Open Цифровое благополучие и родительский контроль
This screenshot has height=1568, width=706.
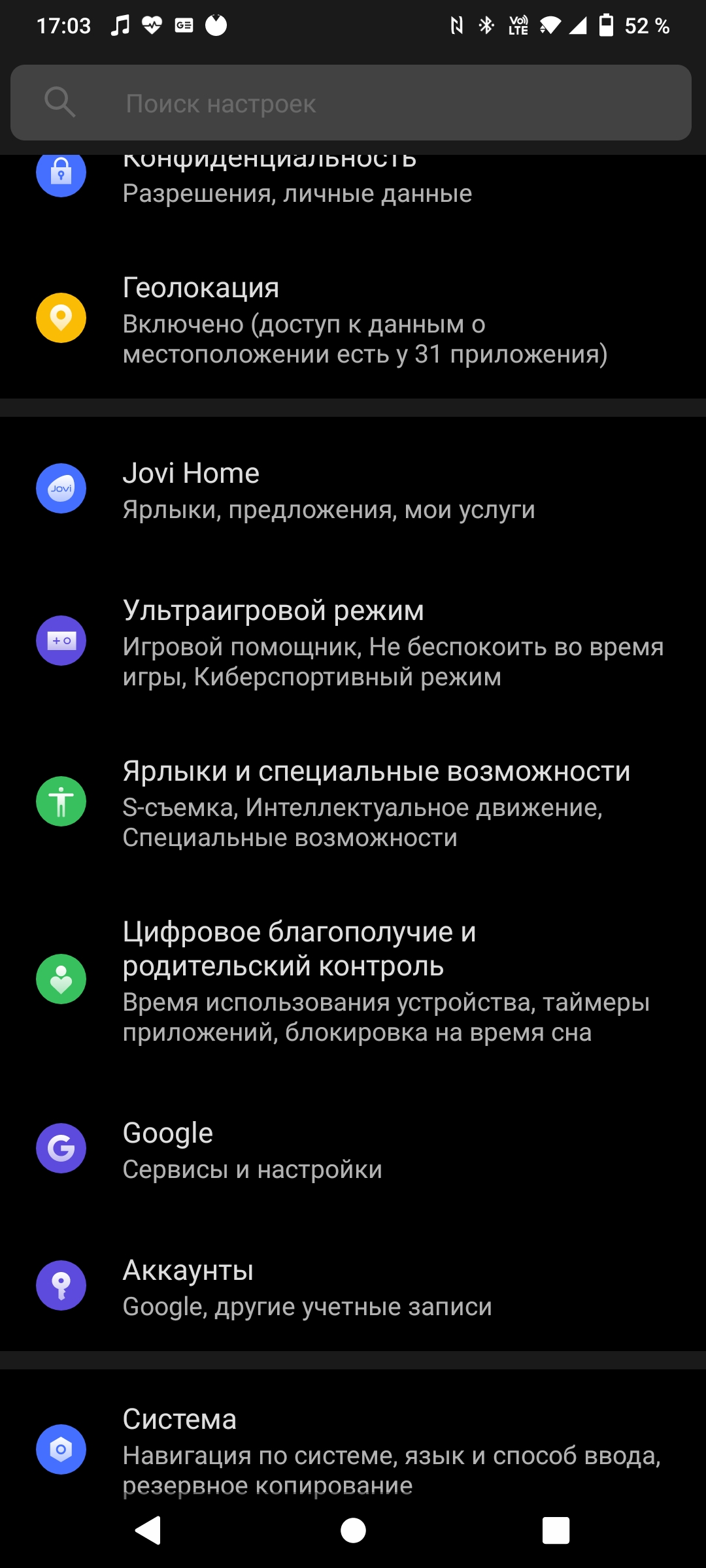353,980
